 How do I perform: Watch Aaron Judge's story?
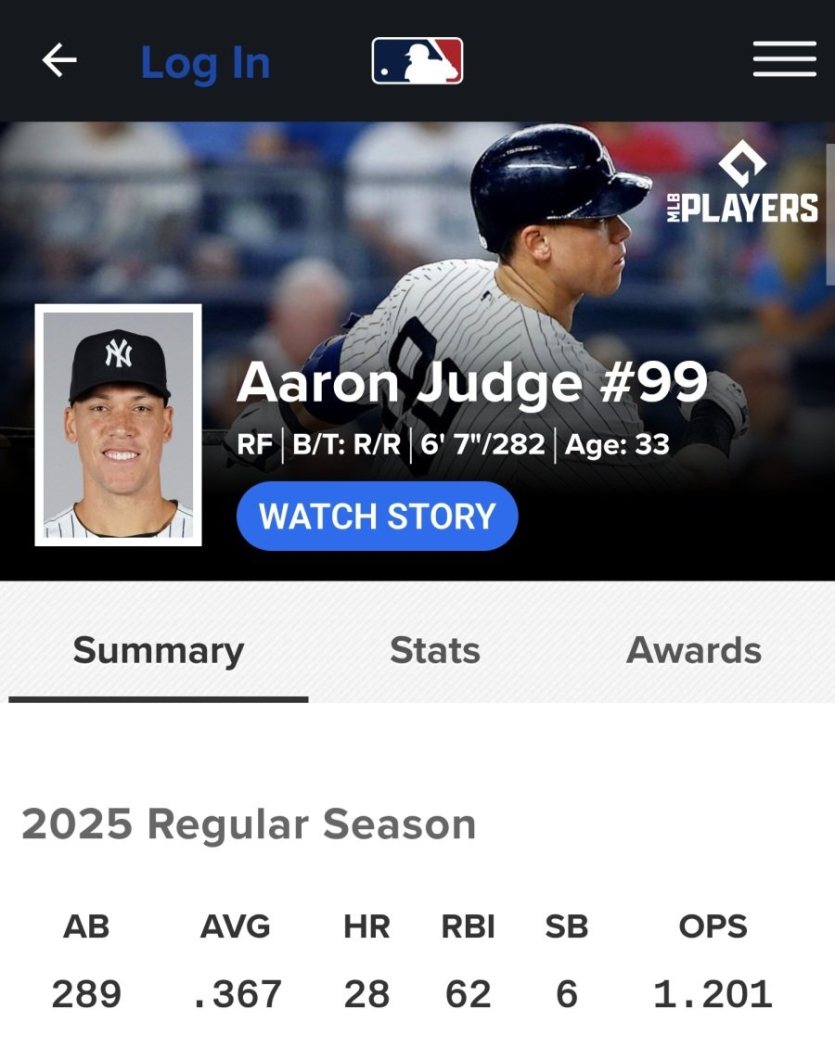(x=377, y=516)
